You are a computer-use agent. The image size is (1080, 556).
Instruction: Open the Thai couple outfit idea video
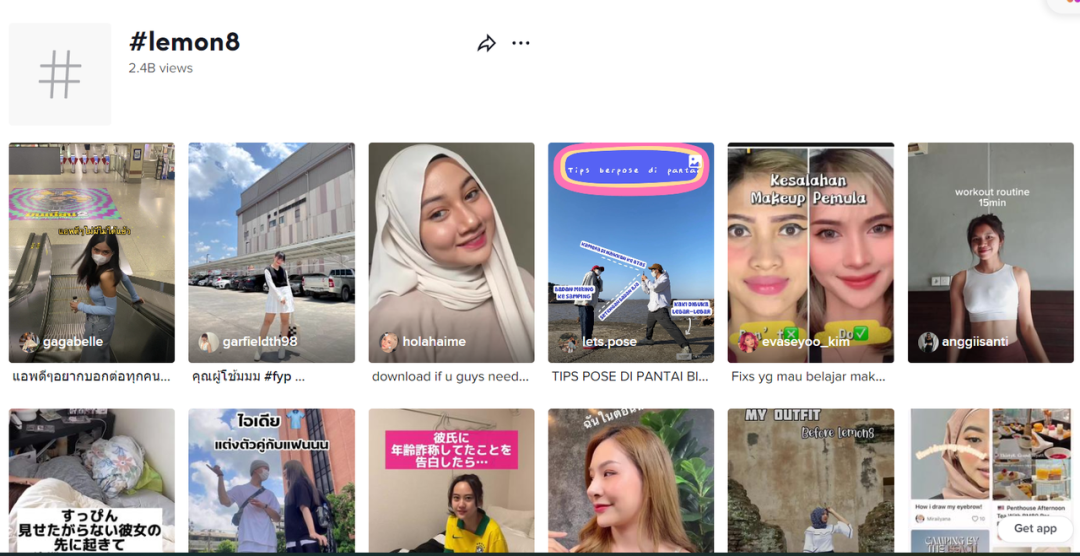click(271, 480)
